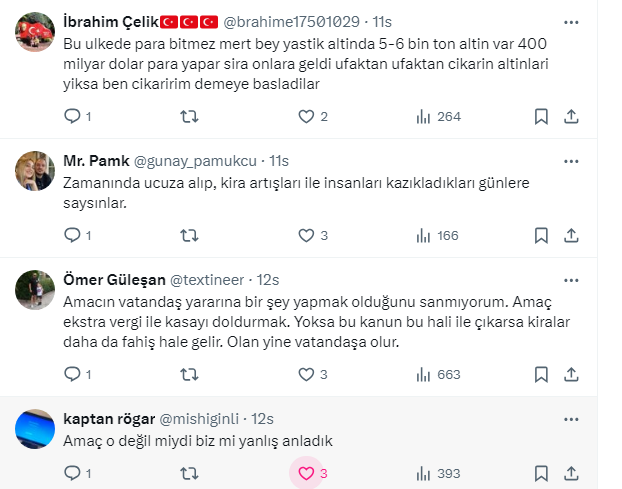Retweet kaptan rögar's tweet
622x489 pixels.
pos(188,473)
